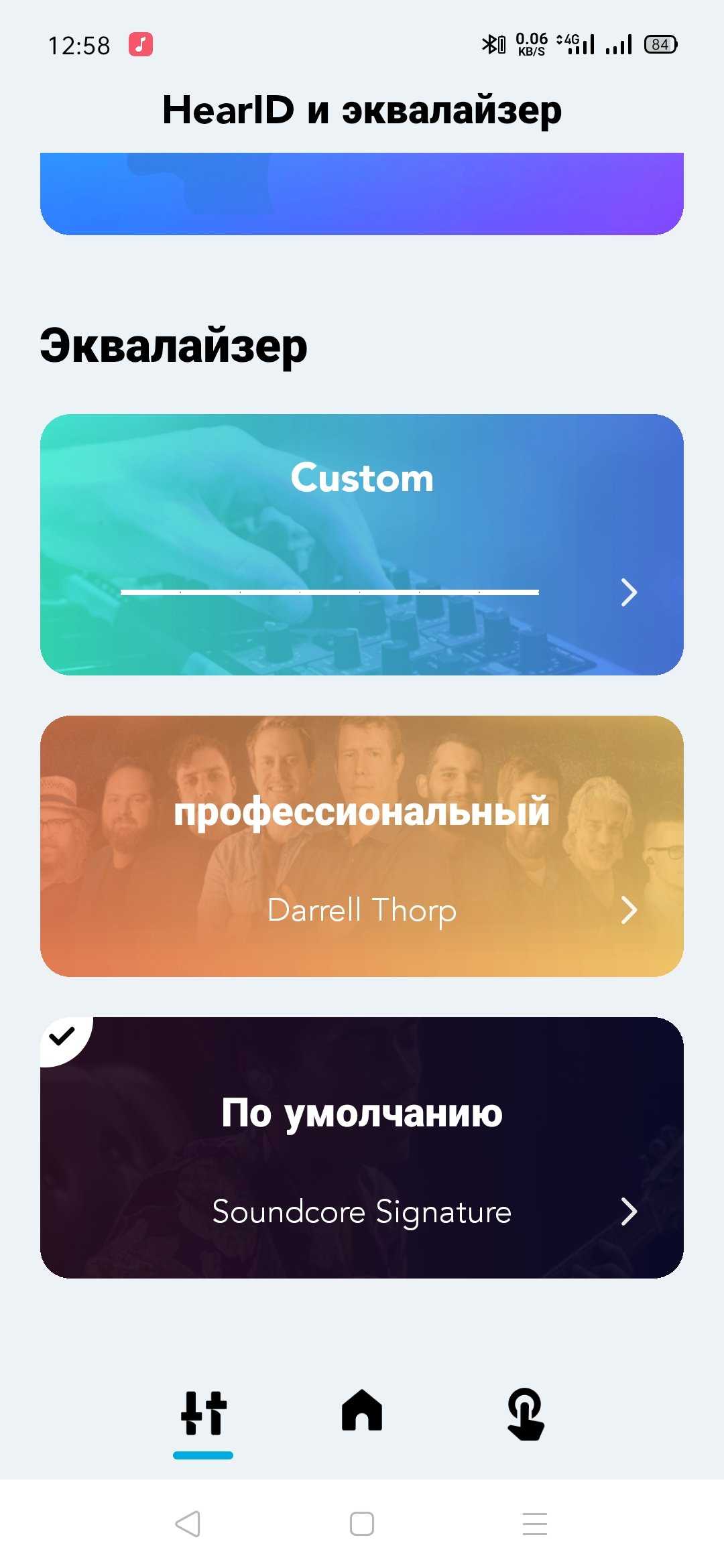Select the Custom equalizer card
Screen dimensions: 724x1568
(362, 509)
